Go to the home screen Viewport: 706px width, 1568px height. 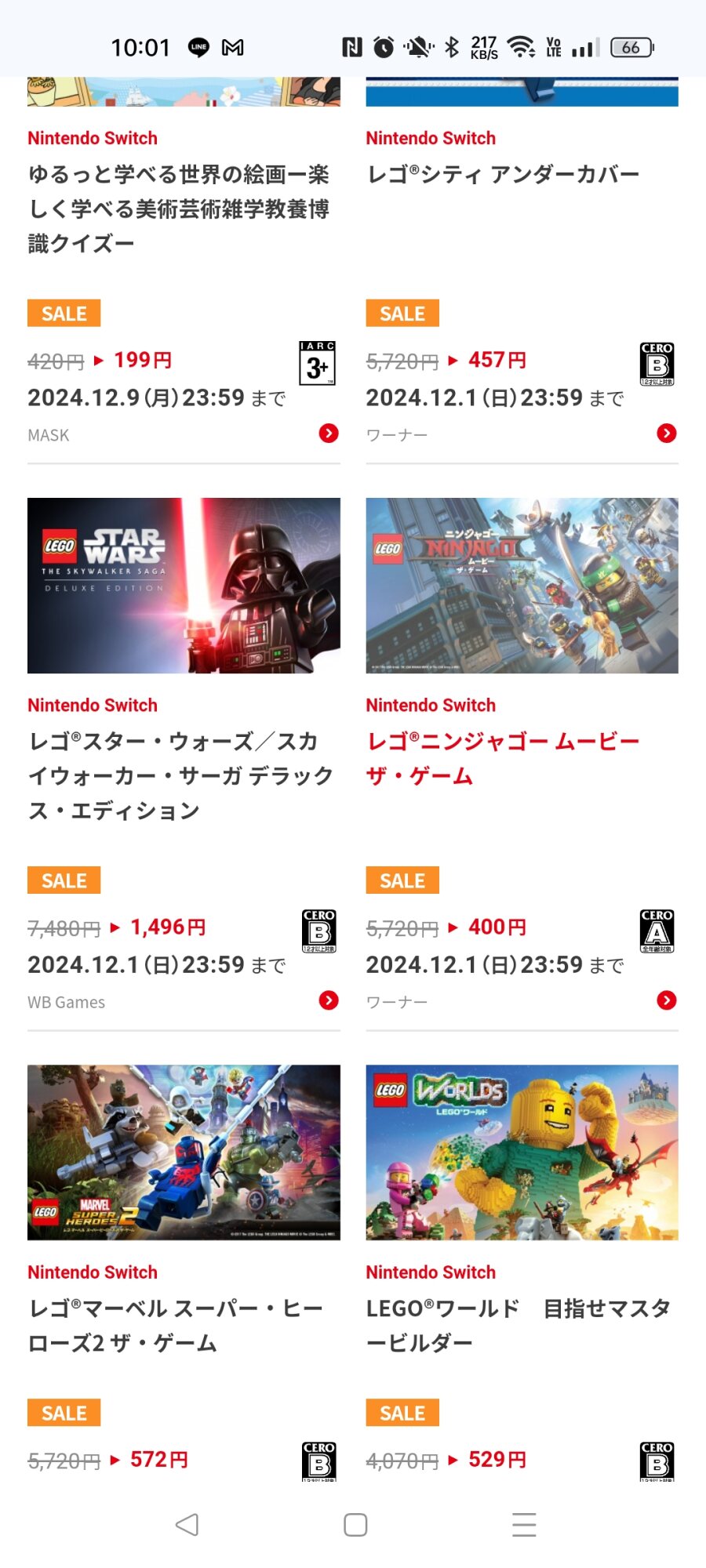pyautogui.click(x=355, y=1525)
